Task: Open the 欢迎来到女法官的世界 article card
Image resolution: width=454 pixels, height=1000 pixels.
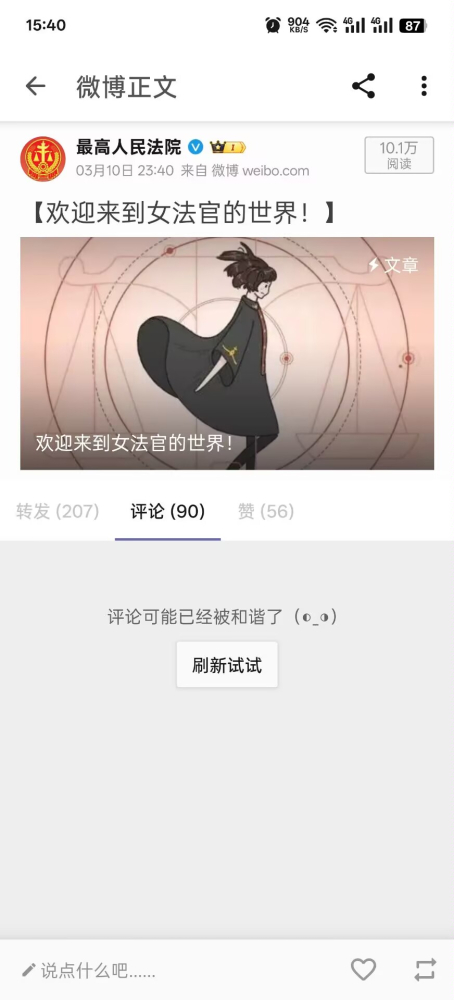Action: [x=227, y=353]
